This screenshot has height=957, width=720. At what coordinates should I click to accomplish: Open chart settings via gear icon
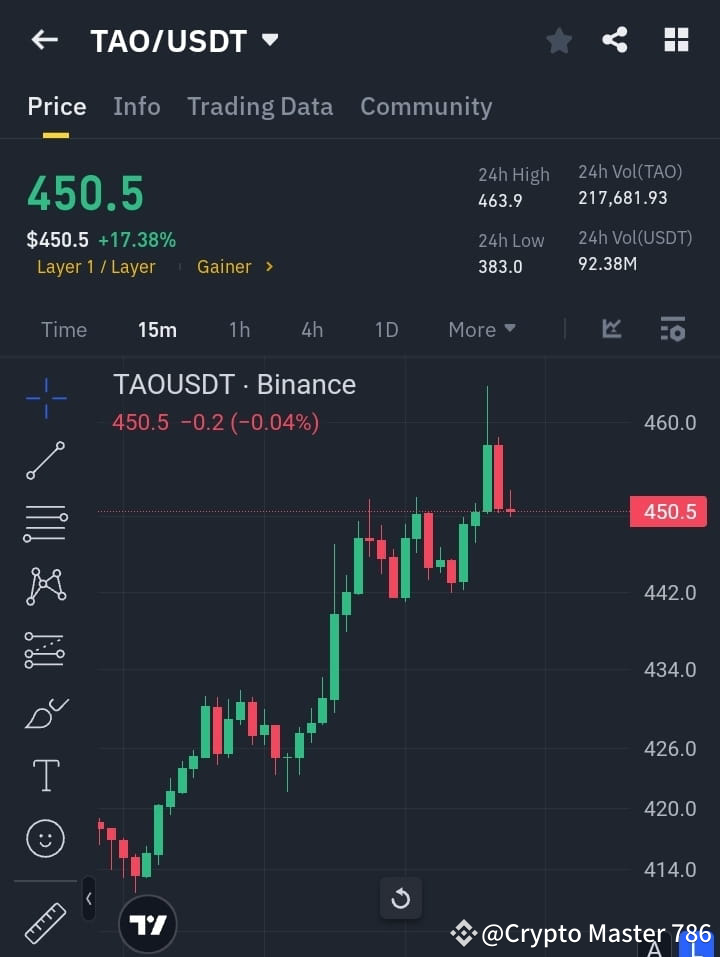click(x=672, y=329)
